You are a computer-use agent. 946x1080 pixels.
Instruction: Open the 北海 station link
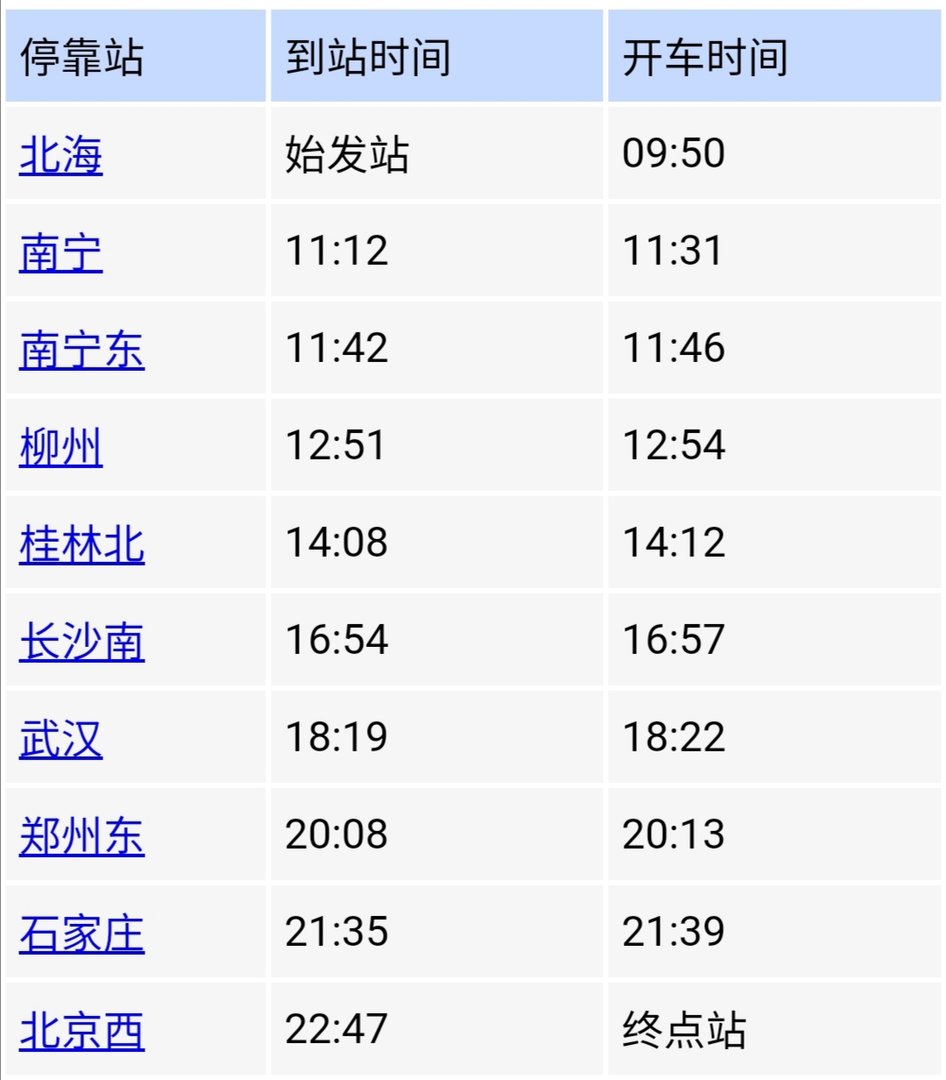pos(62,155)
